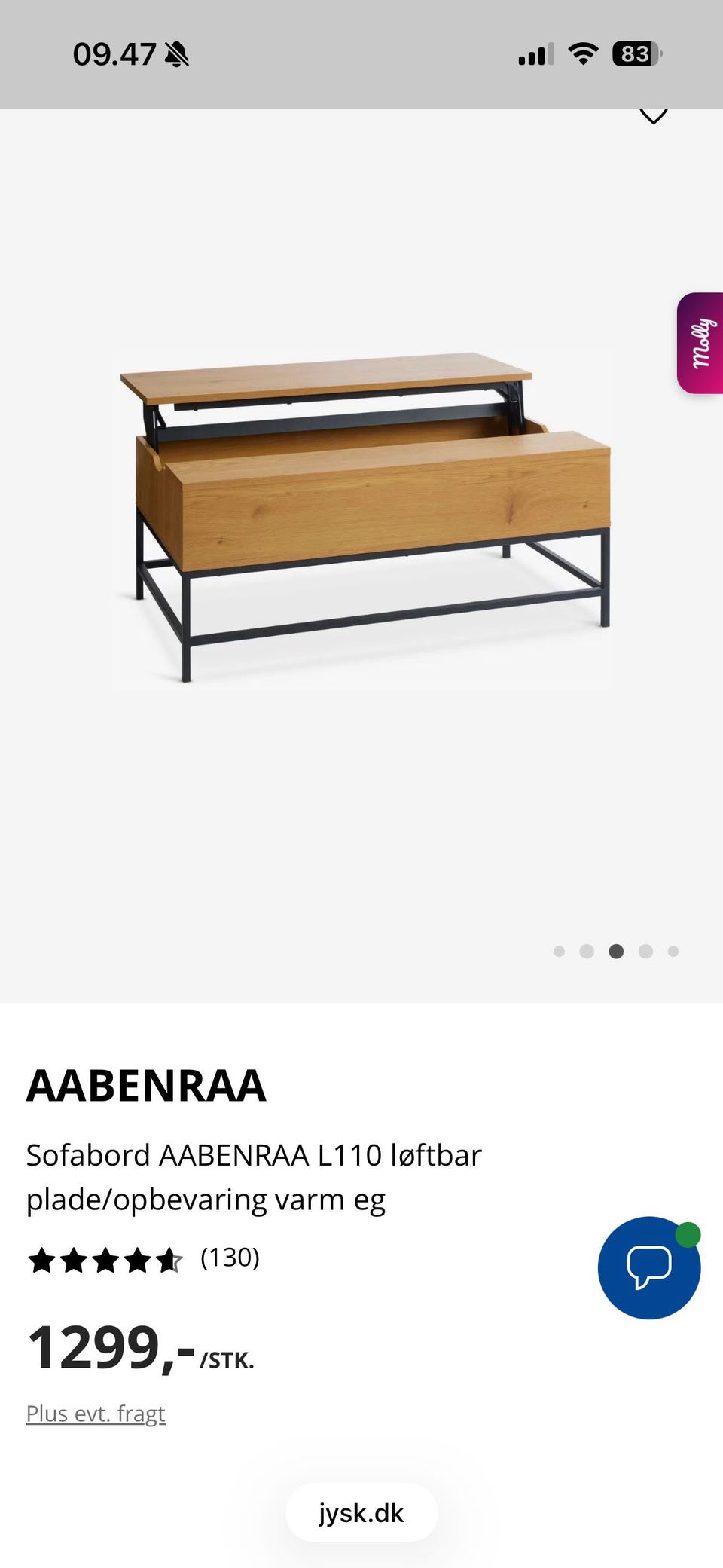Tap the (130) reviews count
This screenshot has width=723, height=1568.
tap(229, 1256)
